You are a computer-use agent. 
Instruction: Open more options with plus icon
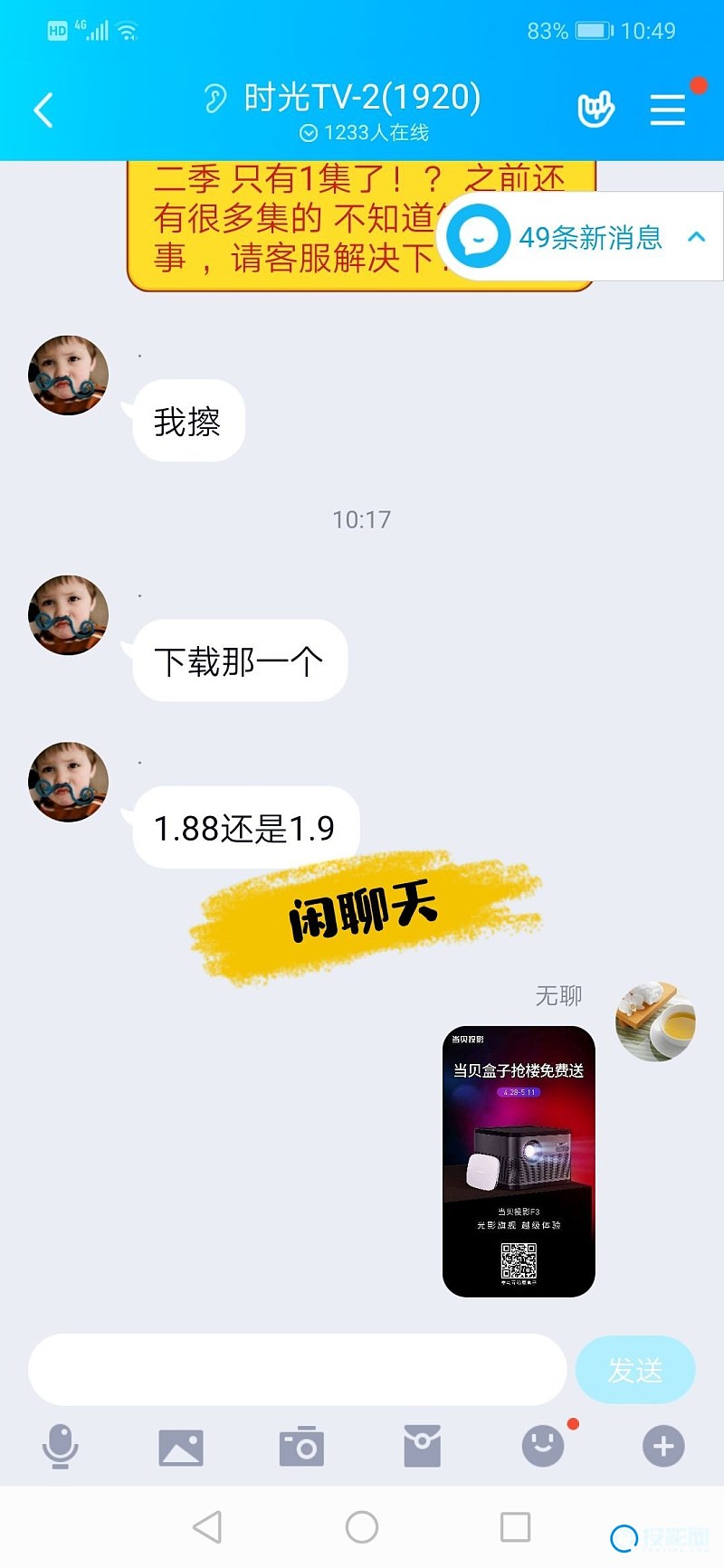(x=662, y=1446)
